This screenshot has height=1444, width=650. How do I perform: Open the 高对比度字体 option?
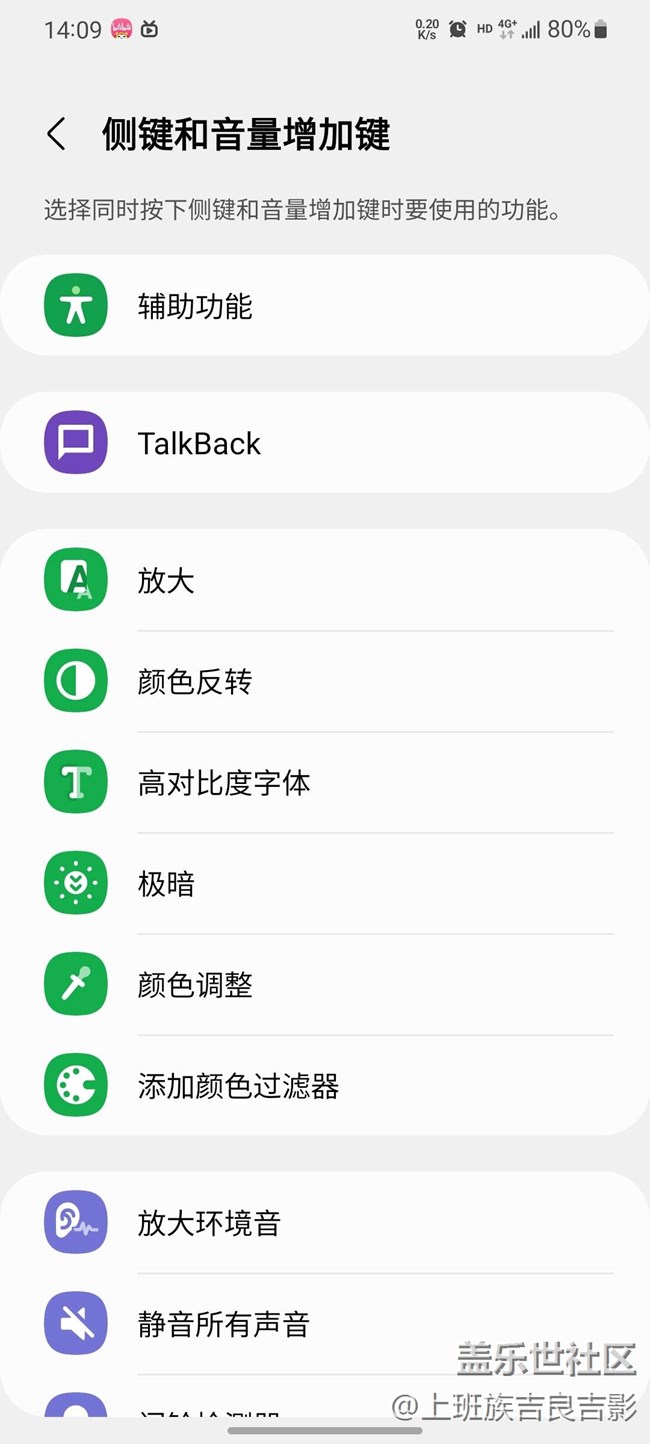point(325,782)
